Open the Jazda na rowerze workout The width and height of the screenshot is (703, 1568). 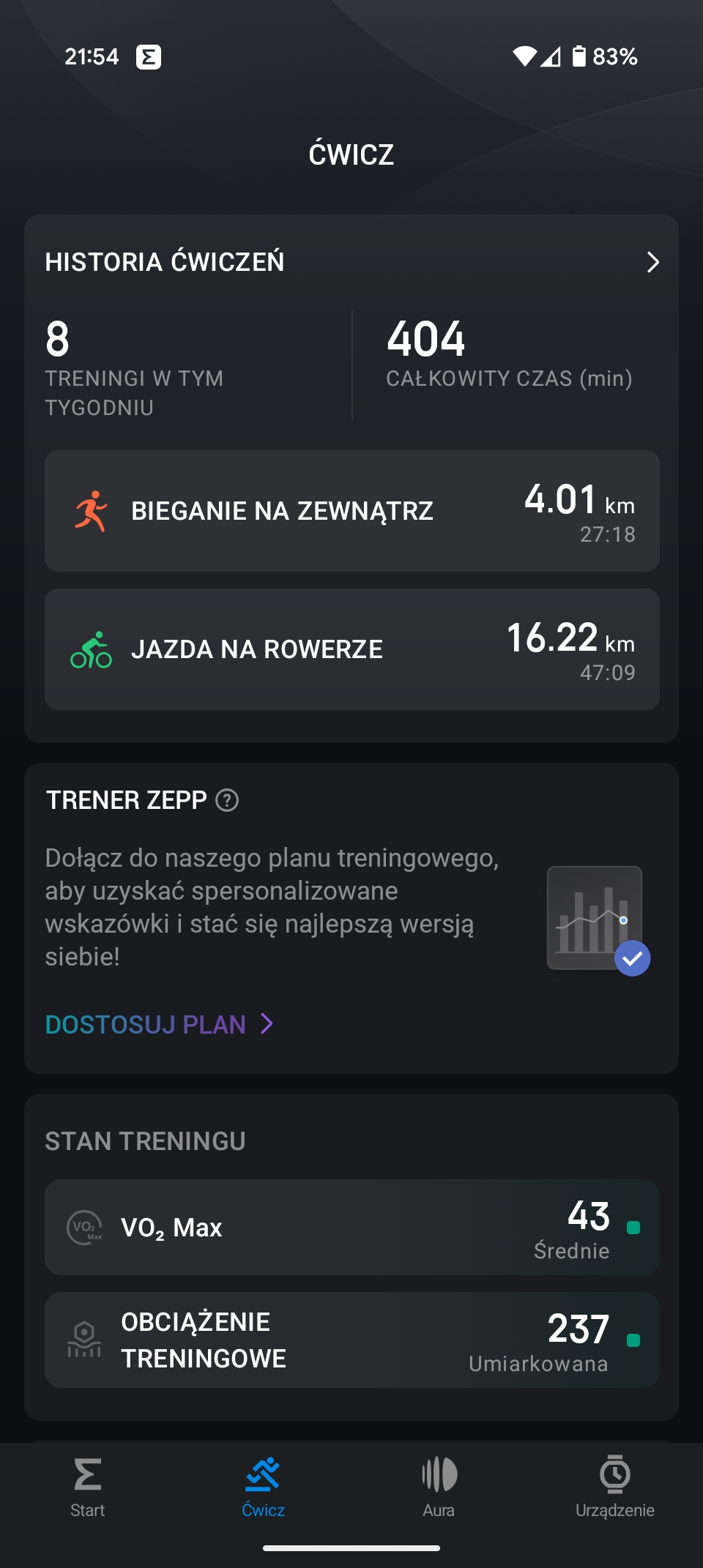(351, 649)
